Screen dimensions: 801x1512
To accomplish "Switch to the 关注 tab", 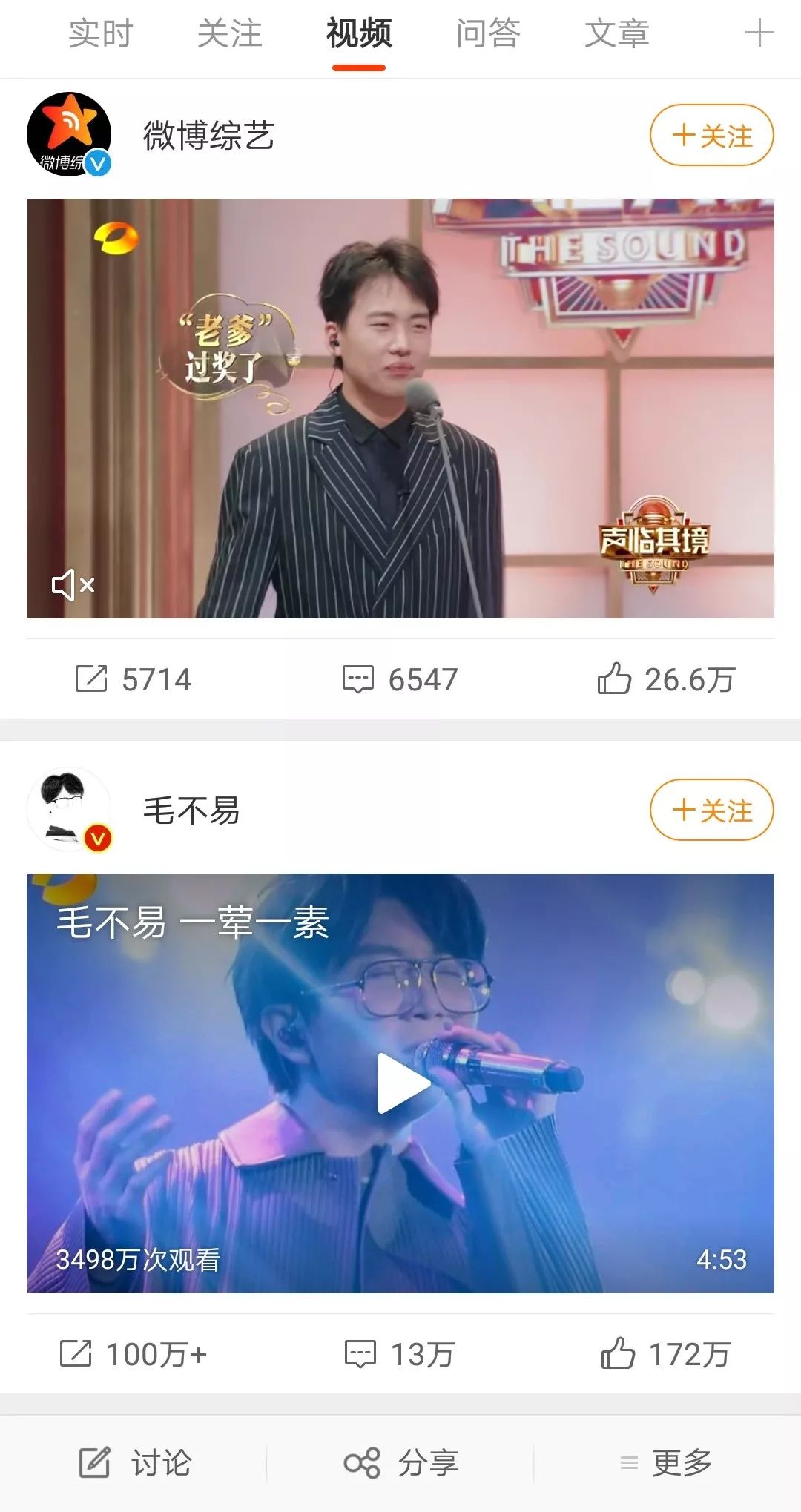I will (229, 34).
